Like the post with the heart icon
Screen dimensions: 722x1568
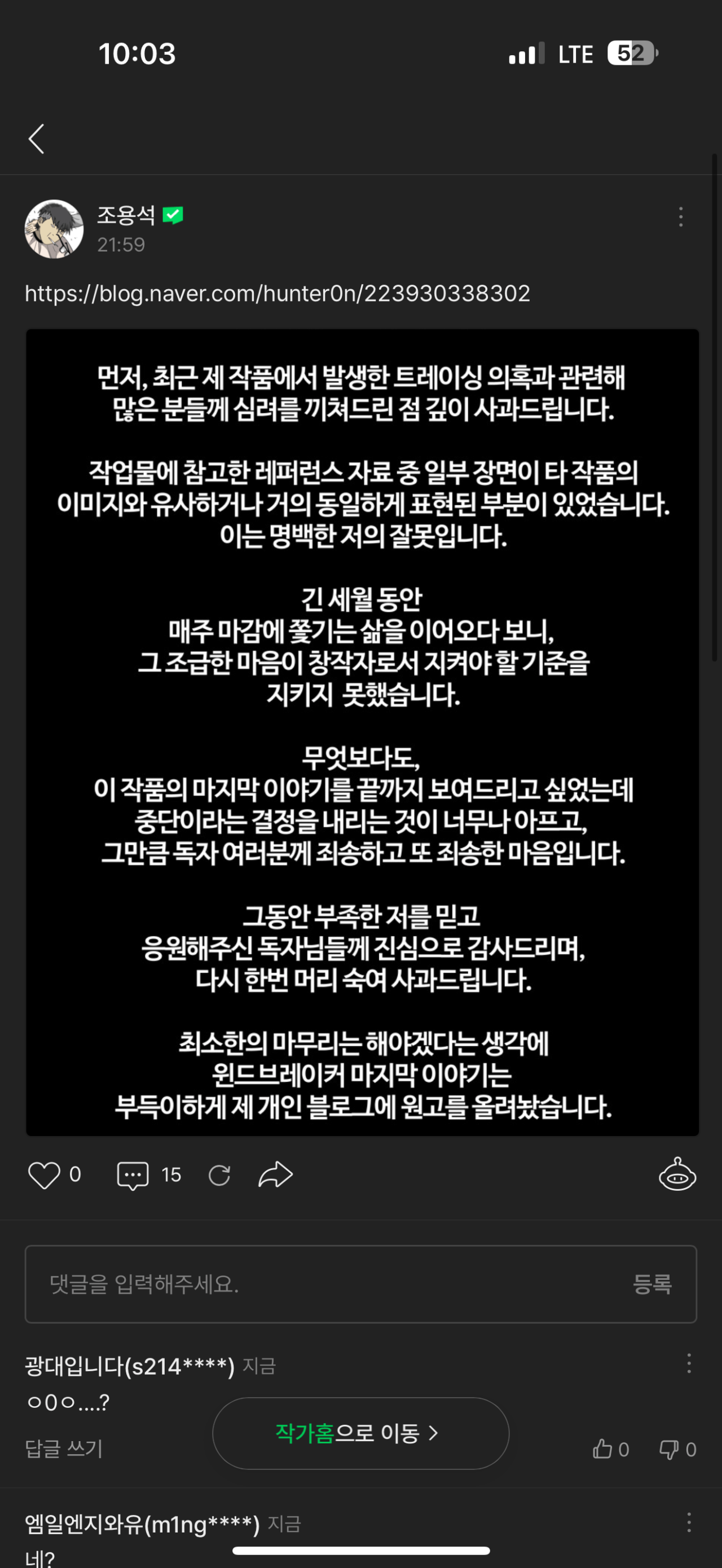click(x=44, y=1175)
